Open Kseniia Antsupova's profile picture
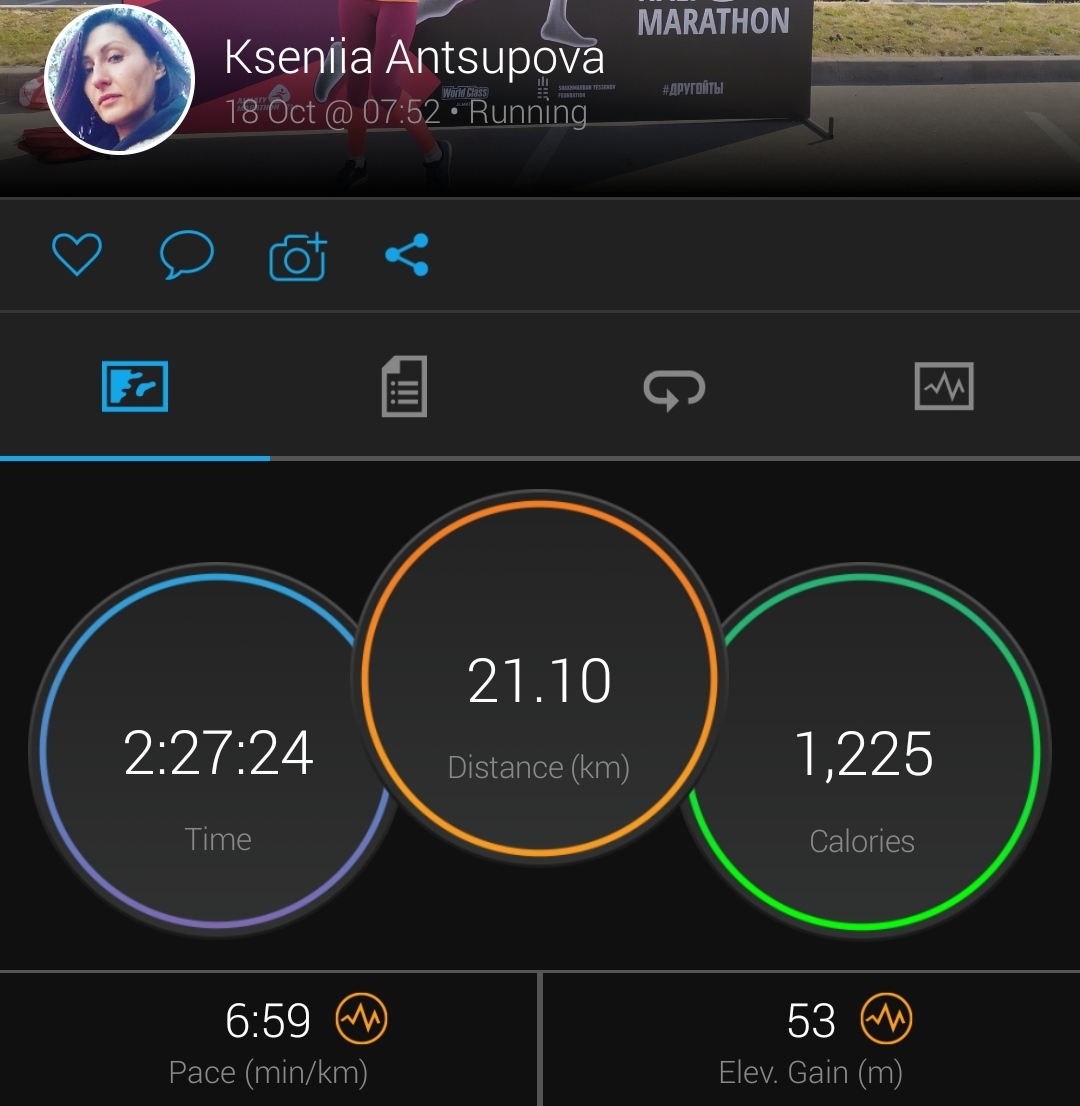 [x=119, y=79]
